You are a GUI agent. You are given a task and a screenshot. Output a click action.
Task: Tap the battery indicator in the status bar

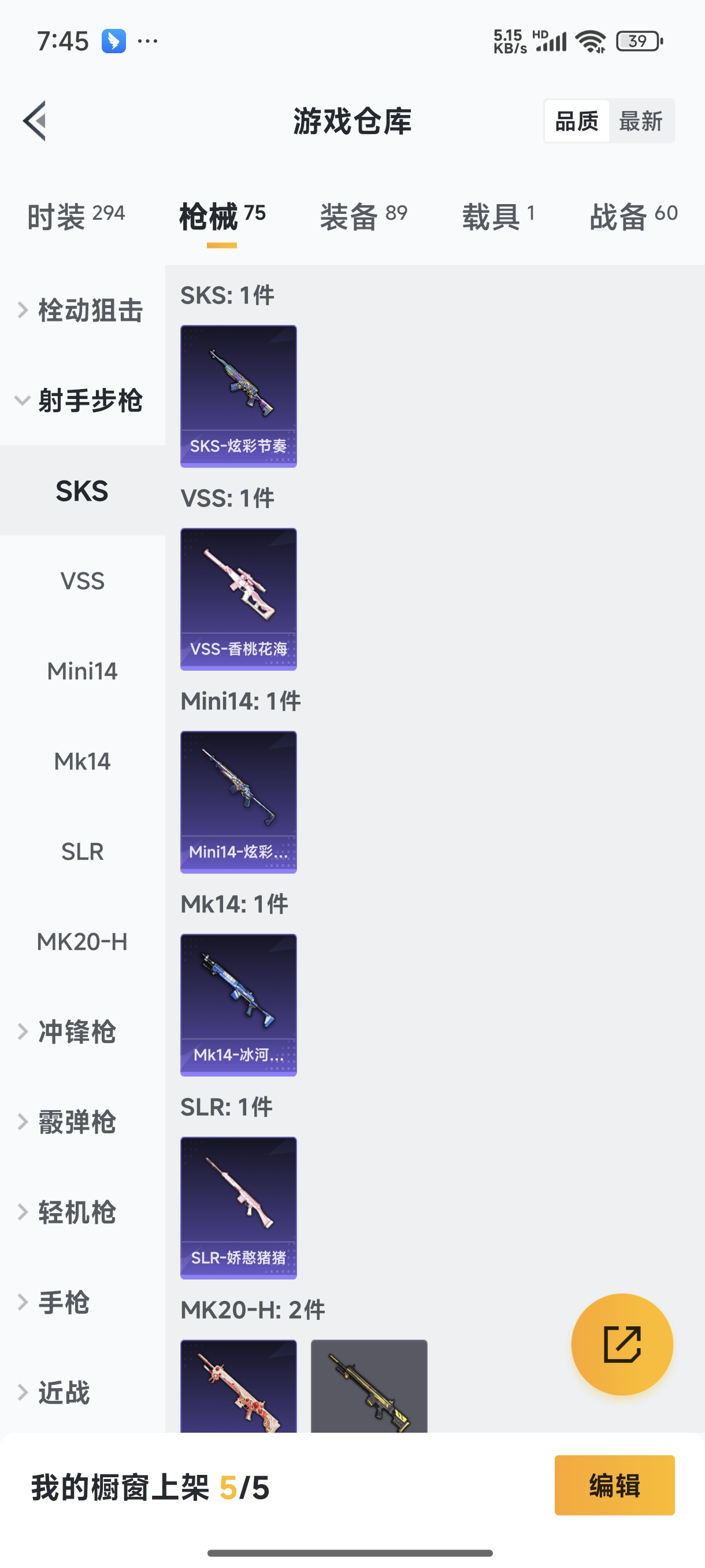tap(636, 41)
